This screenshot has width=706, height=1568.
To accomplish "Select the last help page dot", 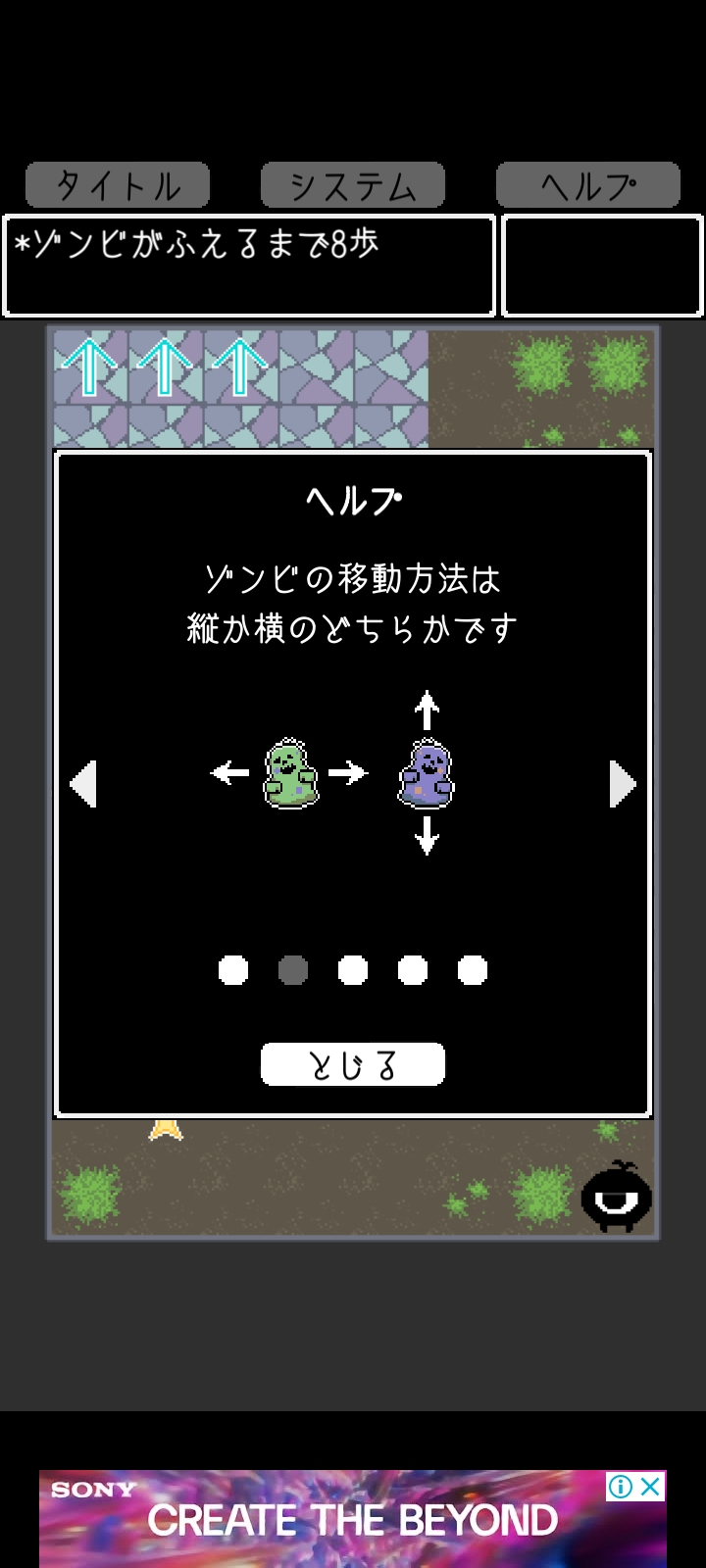I will tap(473, 970).
